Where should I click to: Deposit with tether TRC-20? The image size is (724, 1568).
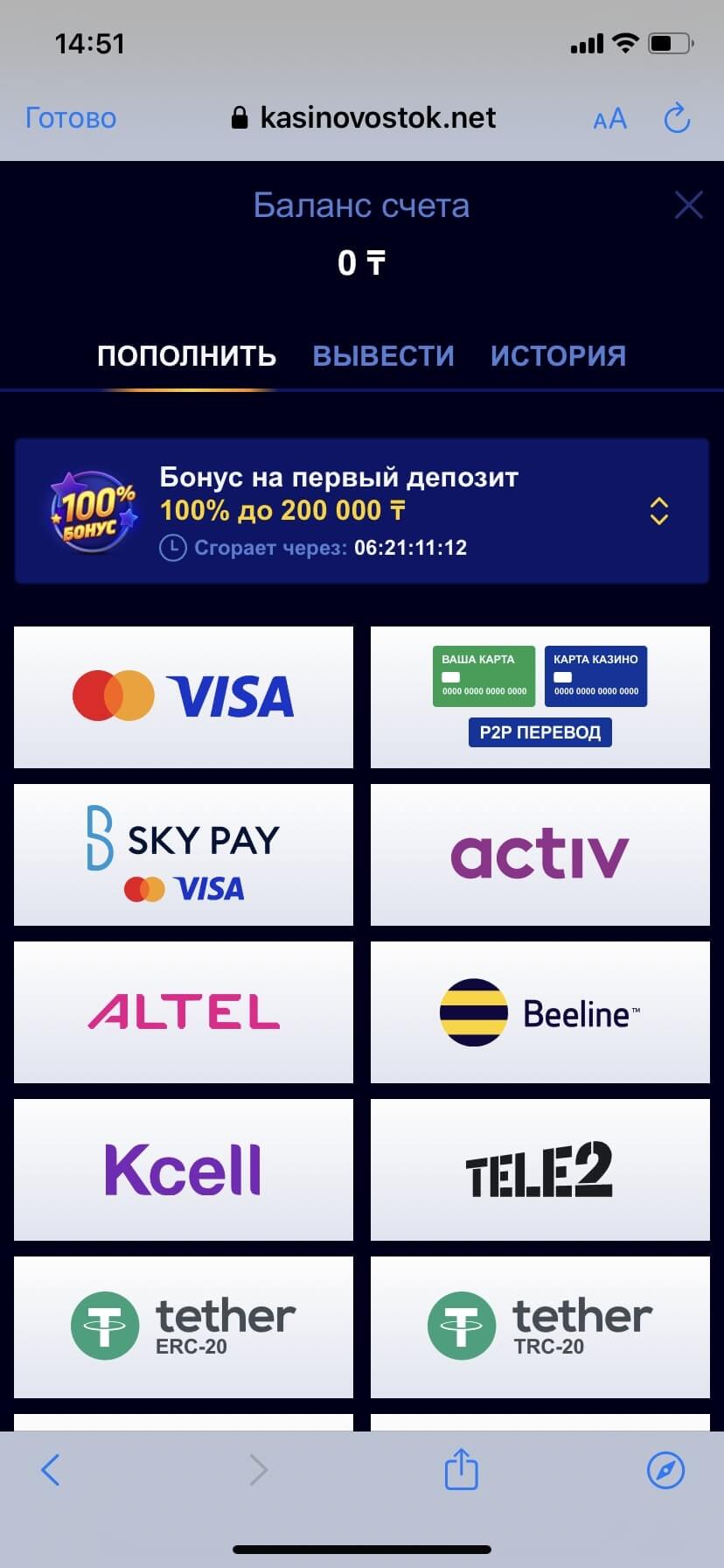click(540, 1326)
